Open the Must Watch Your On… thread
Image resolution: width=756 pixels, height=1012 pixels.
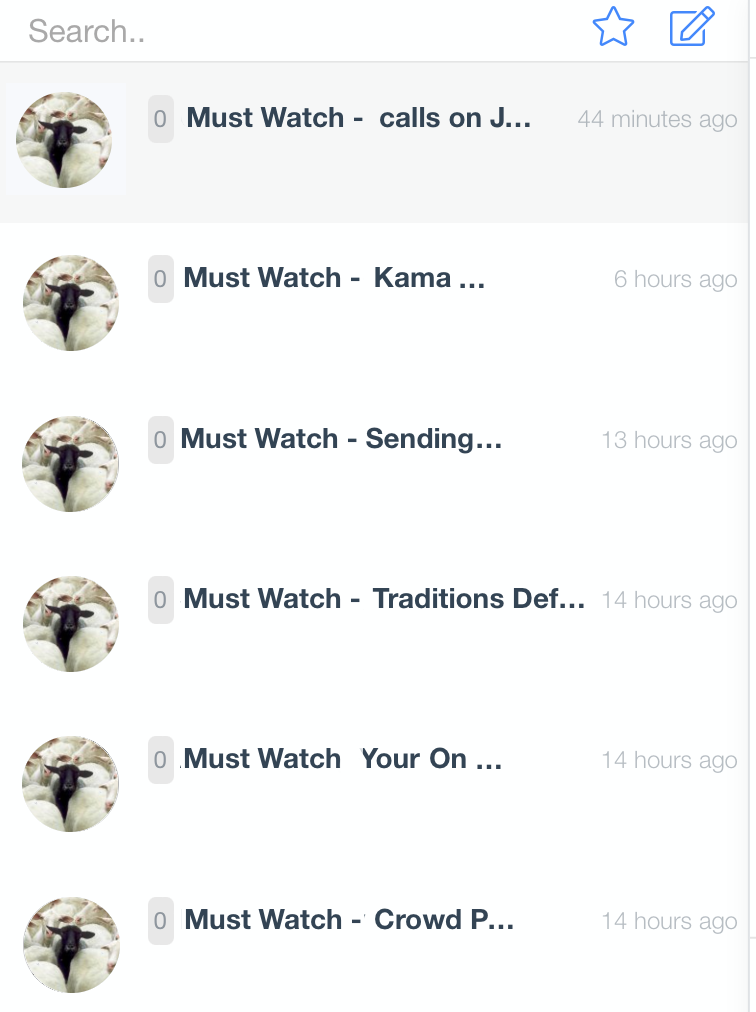click(342, 759)
